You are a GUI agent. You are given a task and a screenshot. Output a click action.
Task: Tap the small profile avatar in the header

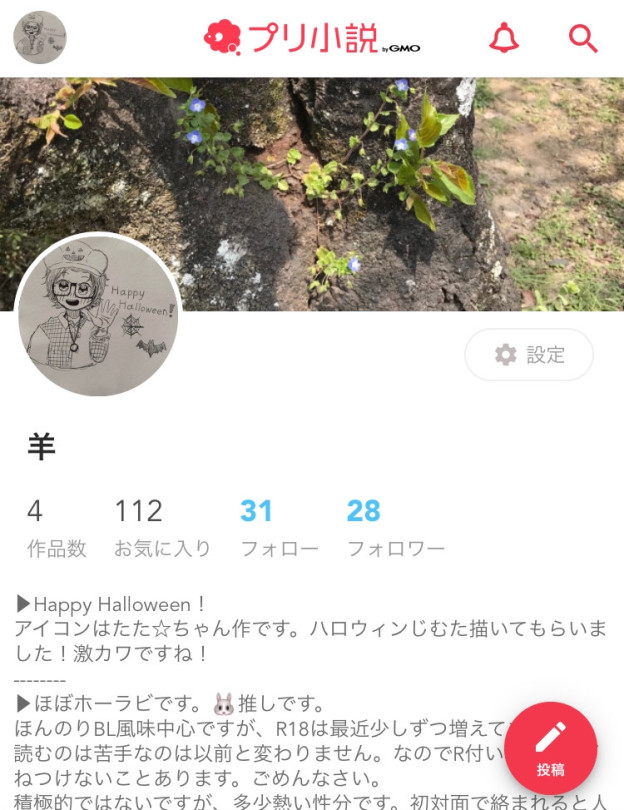click(40, 38)
